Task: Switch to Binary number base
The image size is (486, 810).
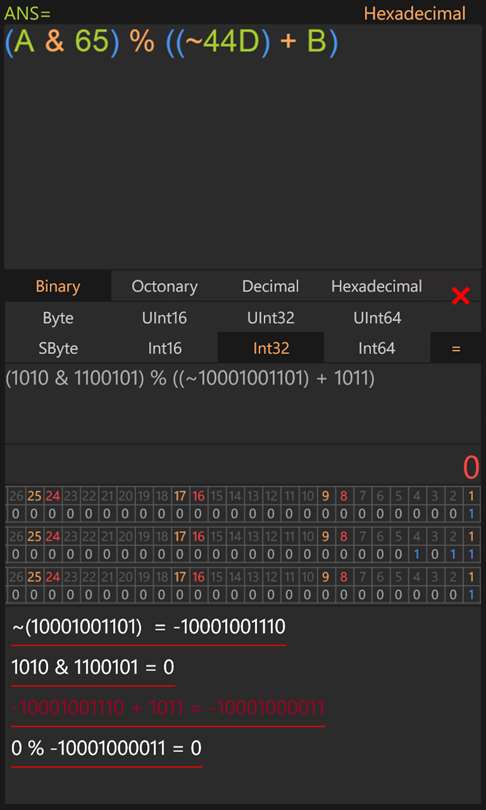Action: pyautogui.click(x=58, y=286)
